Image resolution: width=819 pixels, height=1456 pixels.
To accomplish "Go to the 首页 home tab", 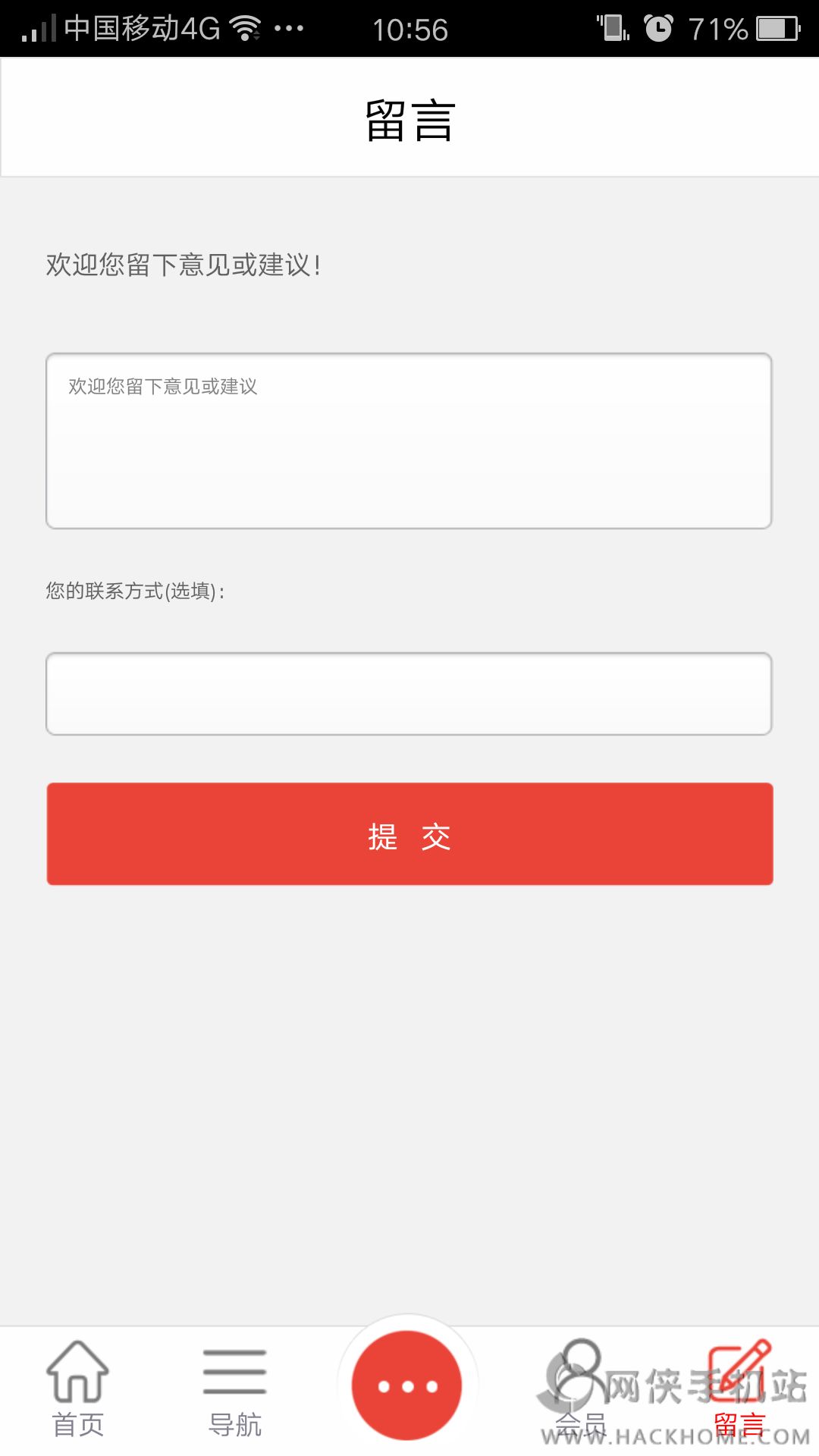I will click(78, 1389).
